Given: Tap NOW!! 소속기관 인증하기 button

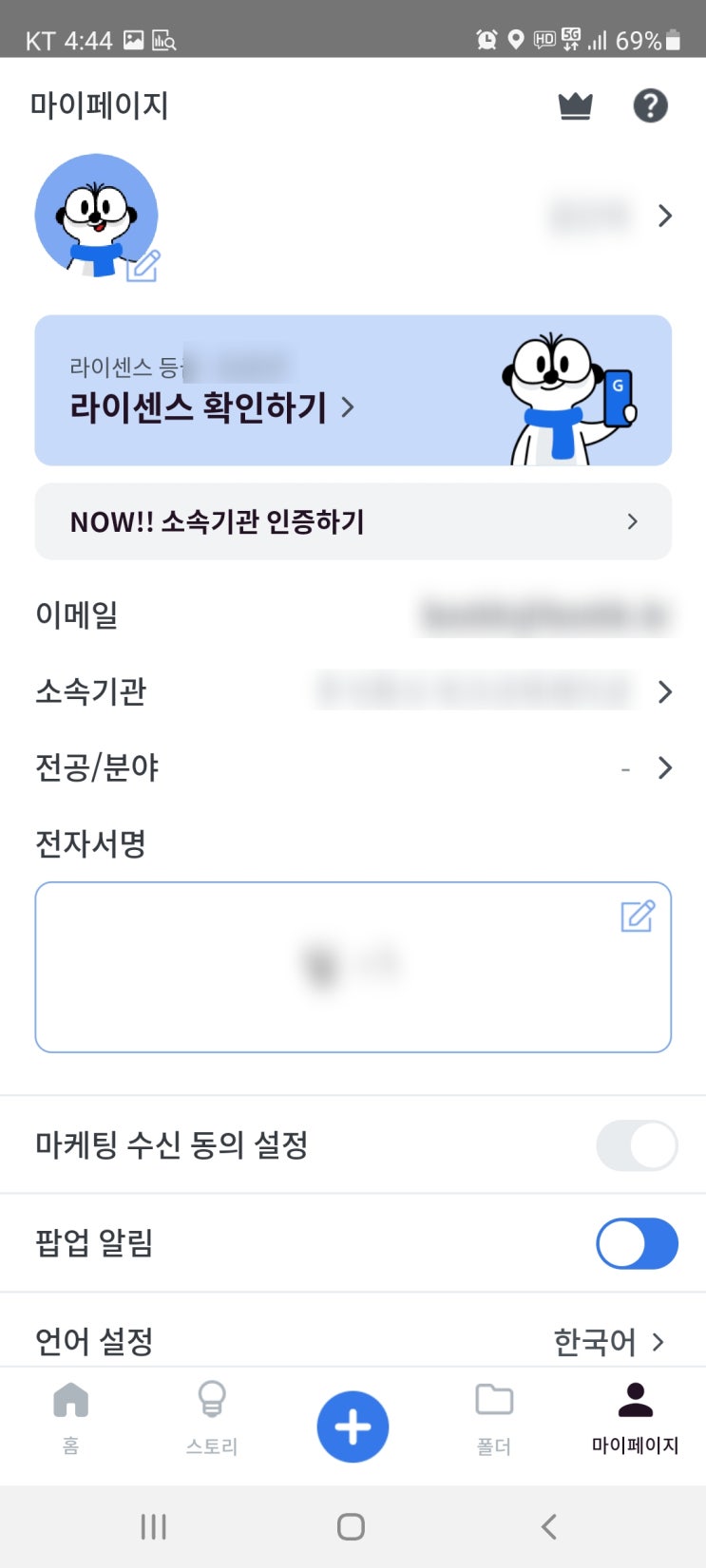Looking at the screenshot, I should click(353, 521).
